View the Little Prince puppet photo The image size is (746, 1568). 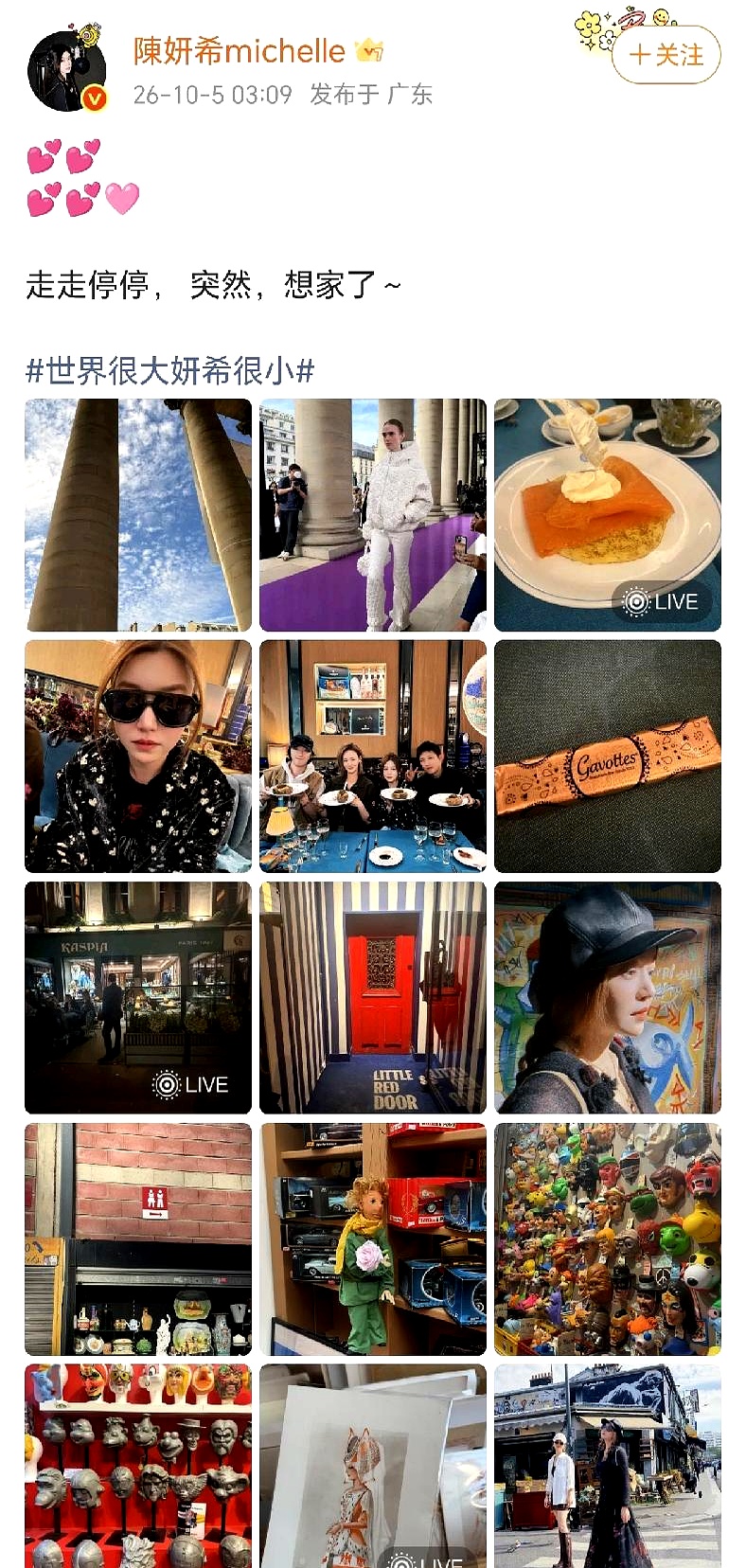tap(373, 1239)
